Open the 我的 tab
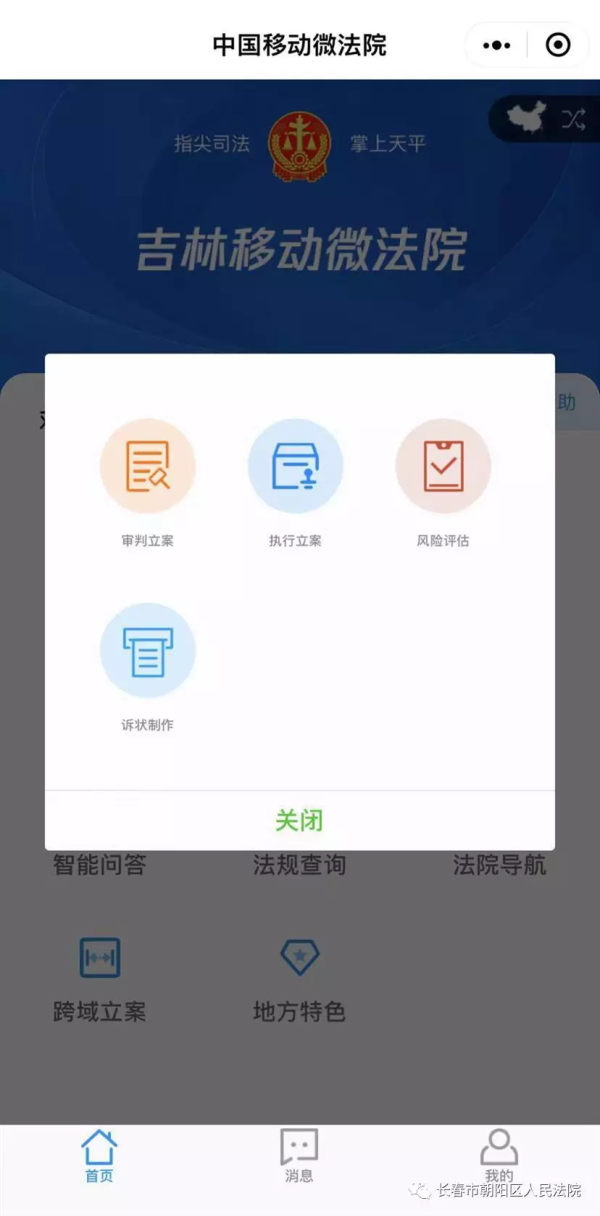 (498, 1156)
